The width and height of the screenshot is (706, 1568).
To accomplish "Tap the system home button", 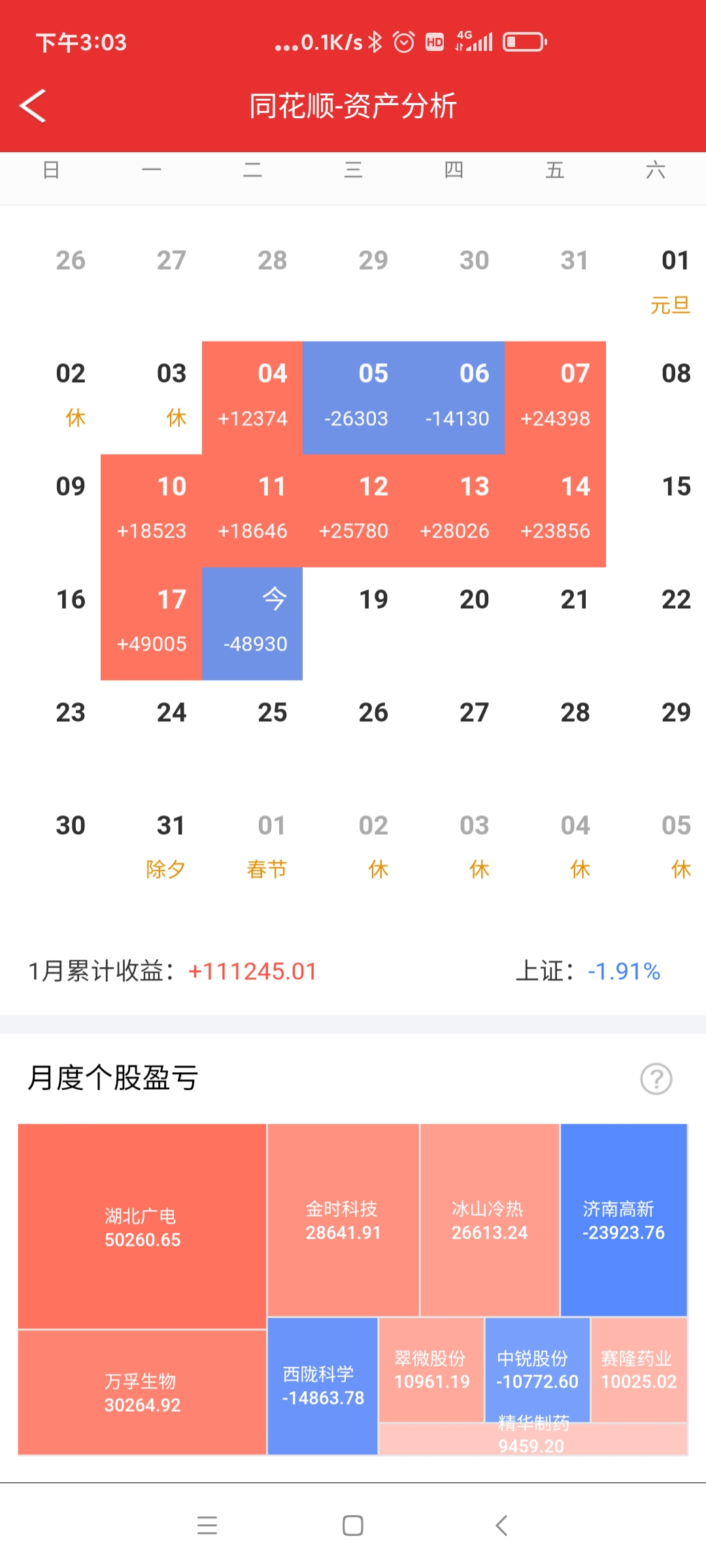I will coord(353,1526).
